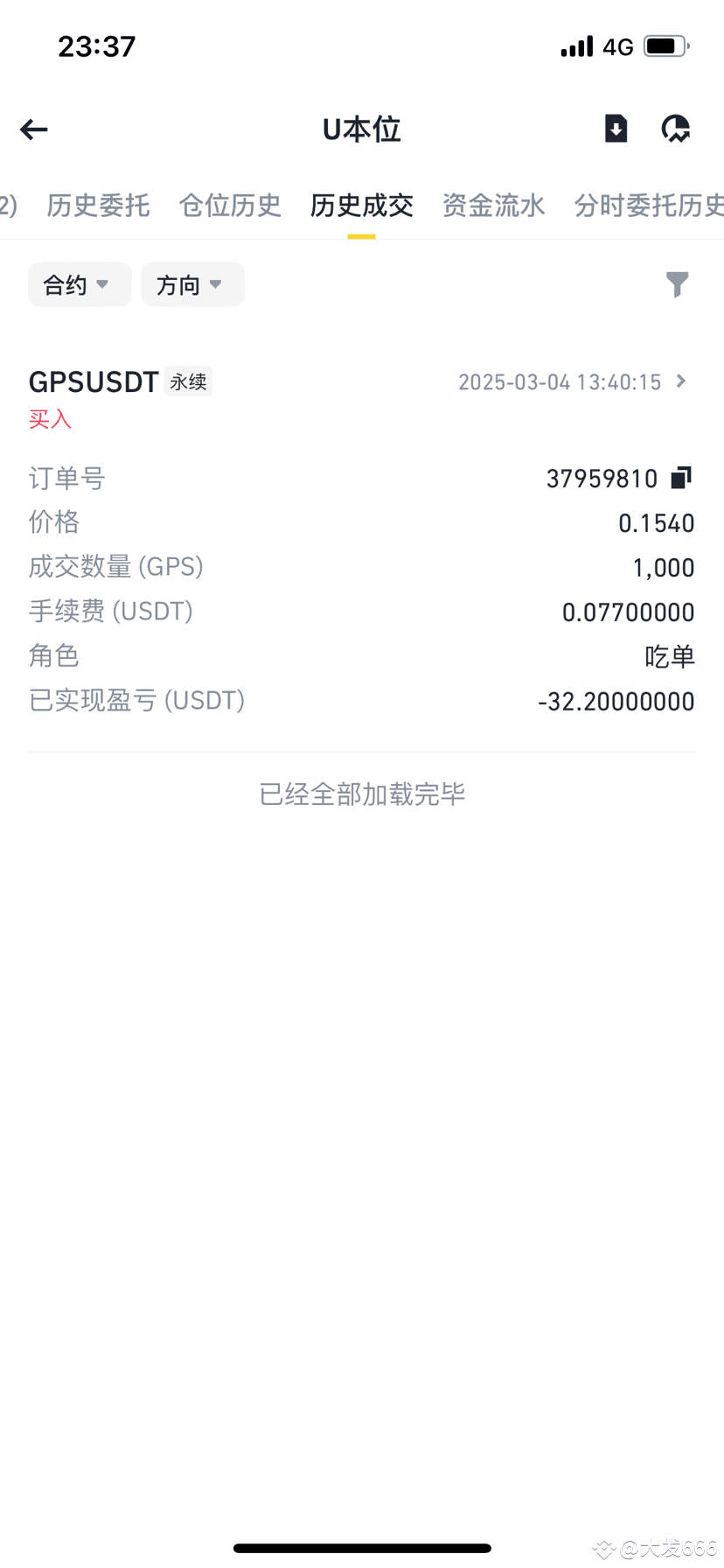Screen dimensions: 724x1568
Task: Open the 合约 contract filter dropdown
Action: (79, 283)
